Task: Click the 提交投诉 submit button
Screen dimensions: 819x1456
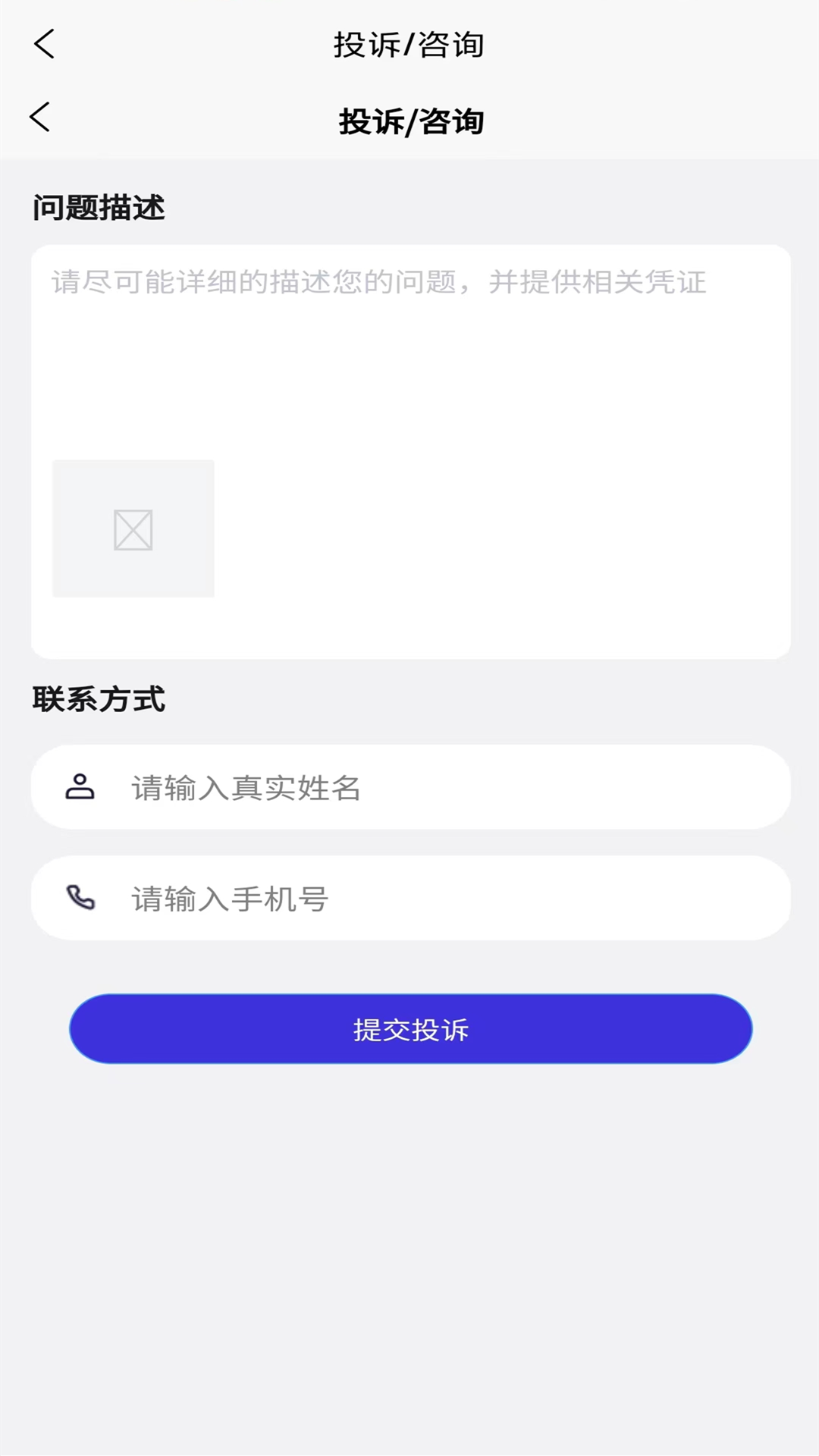Action: point(409,1028)
